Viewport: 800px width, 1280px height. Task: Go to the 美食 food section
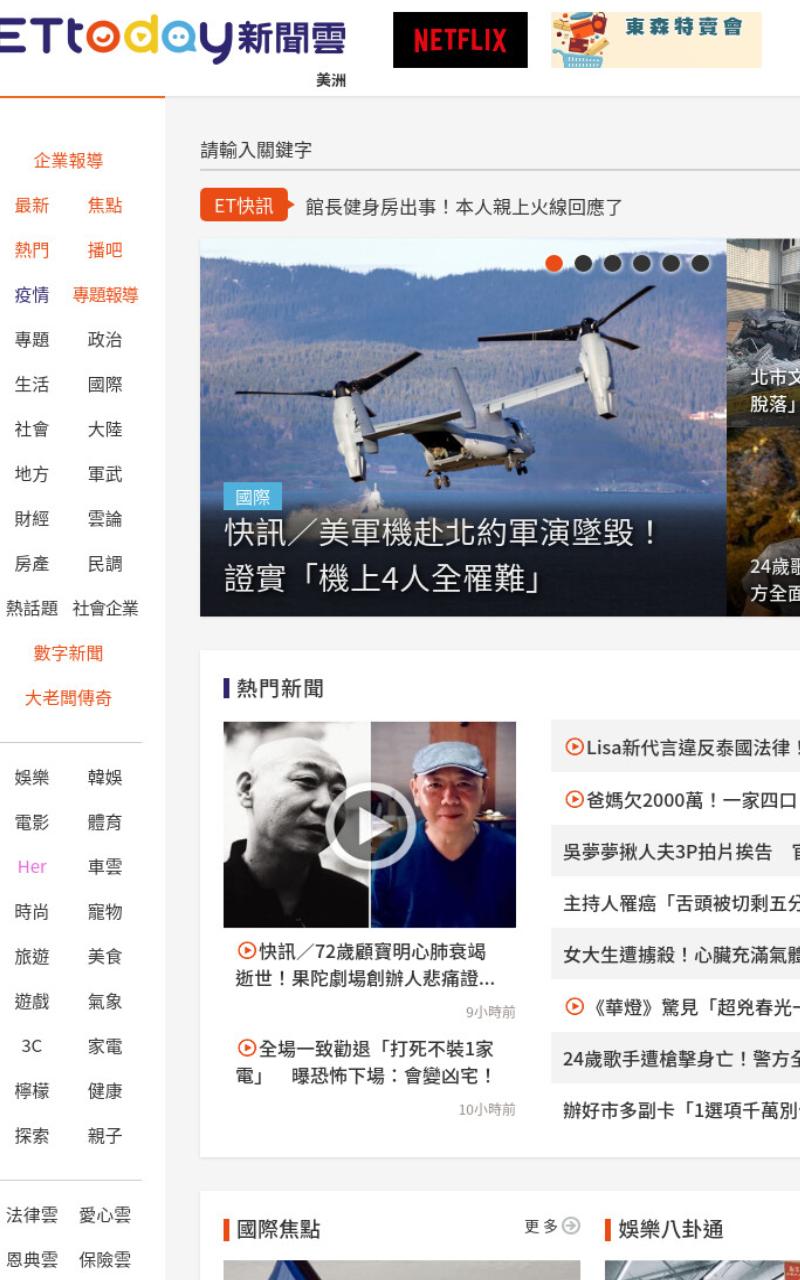[x=104, y=957]
